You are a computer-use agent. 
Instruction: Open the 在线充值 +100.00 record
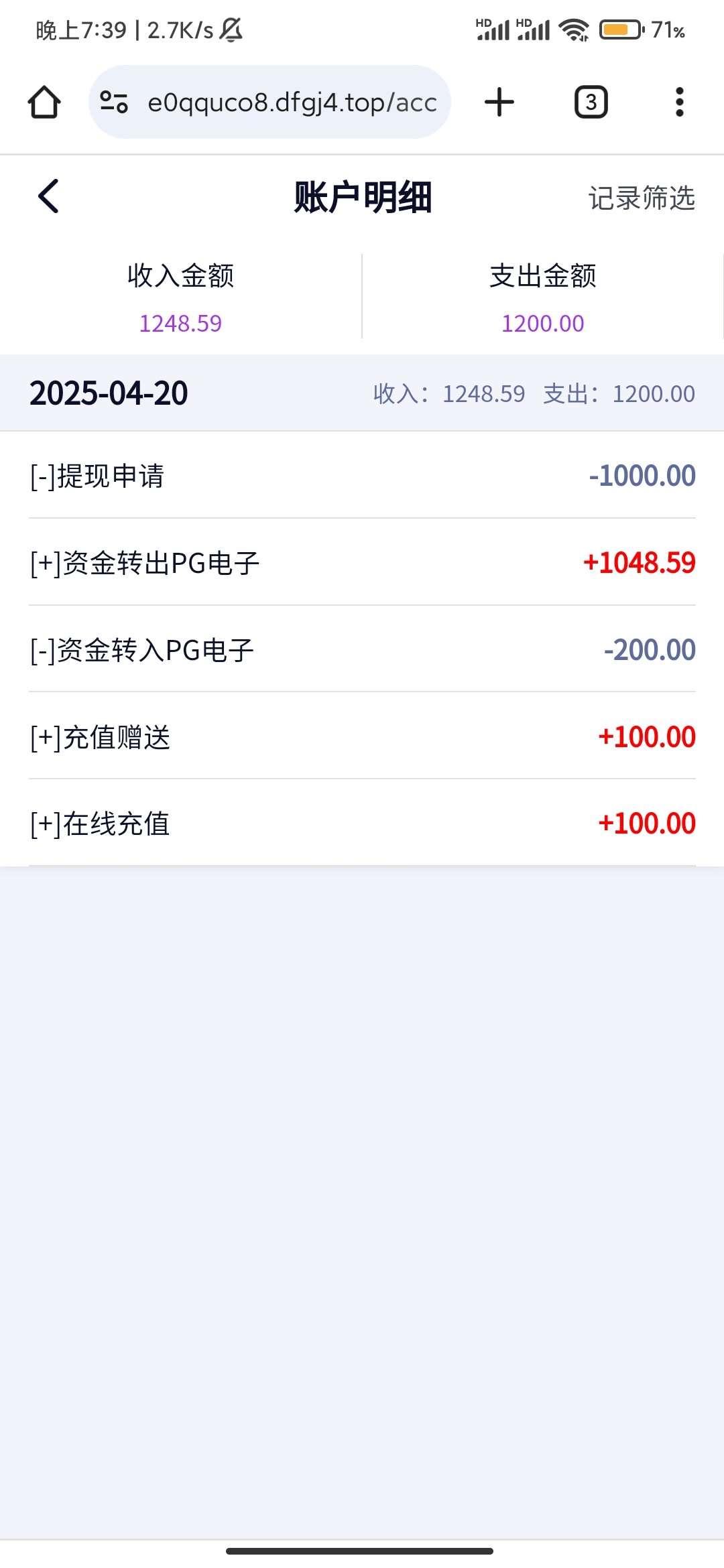(x=362, y=823)
